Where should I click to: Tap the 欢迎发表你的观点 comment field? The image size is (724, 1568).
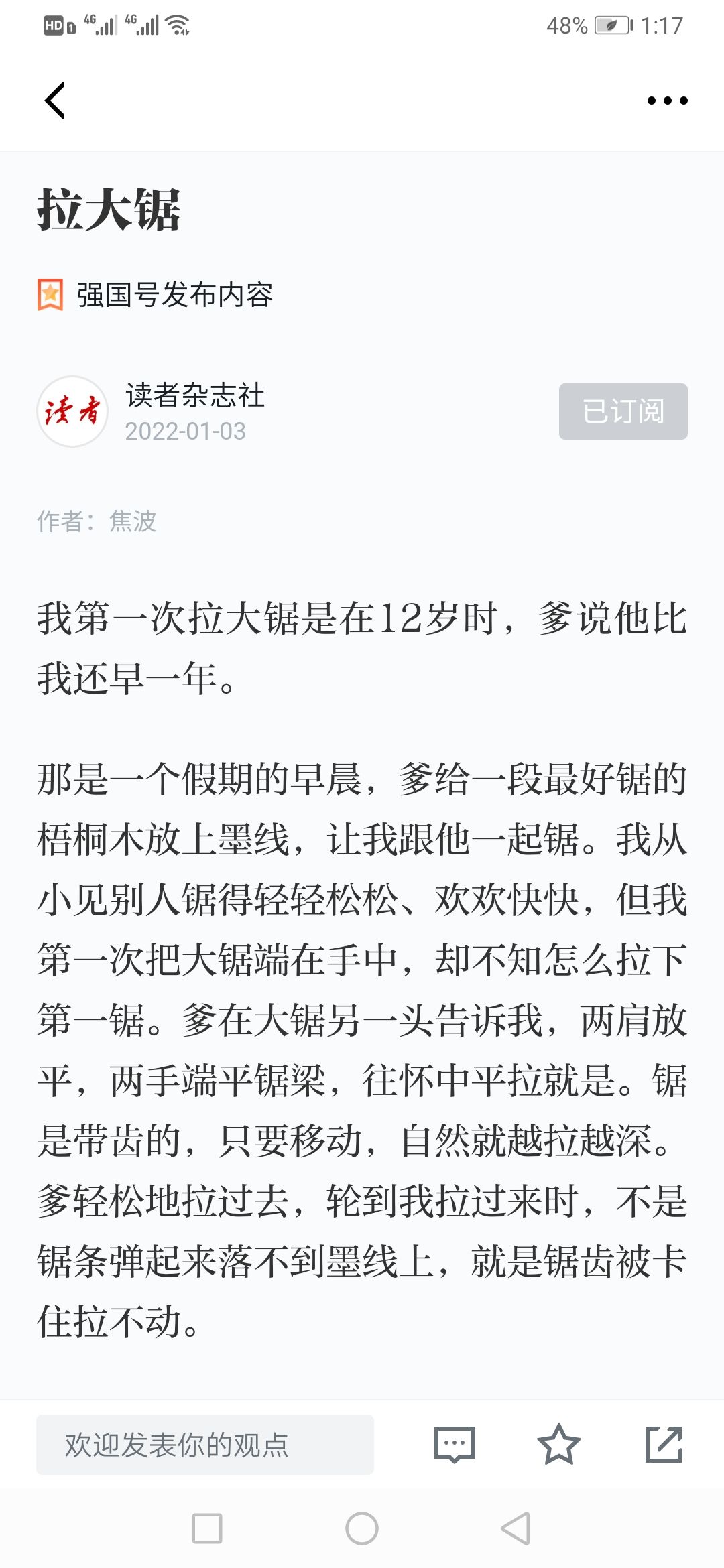click(x=205, y=1445)
